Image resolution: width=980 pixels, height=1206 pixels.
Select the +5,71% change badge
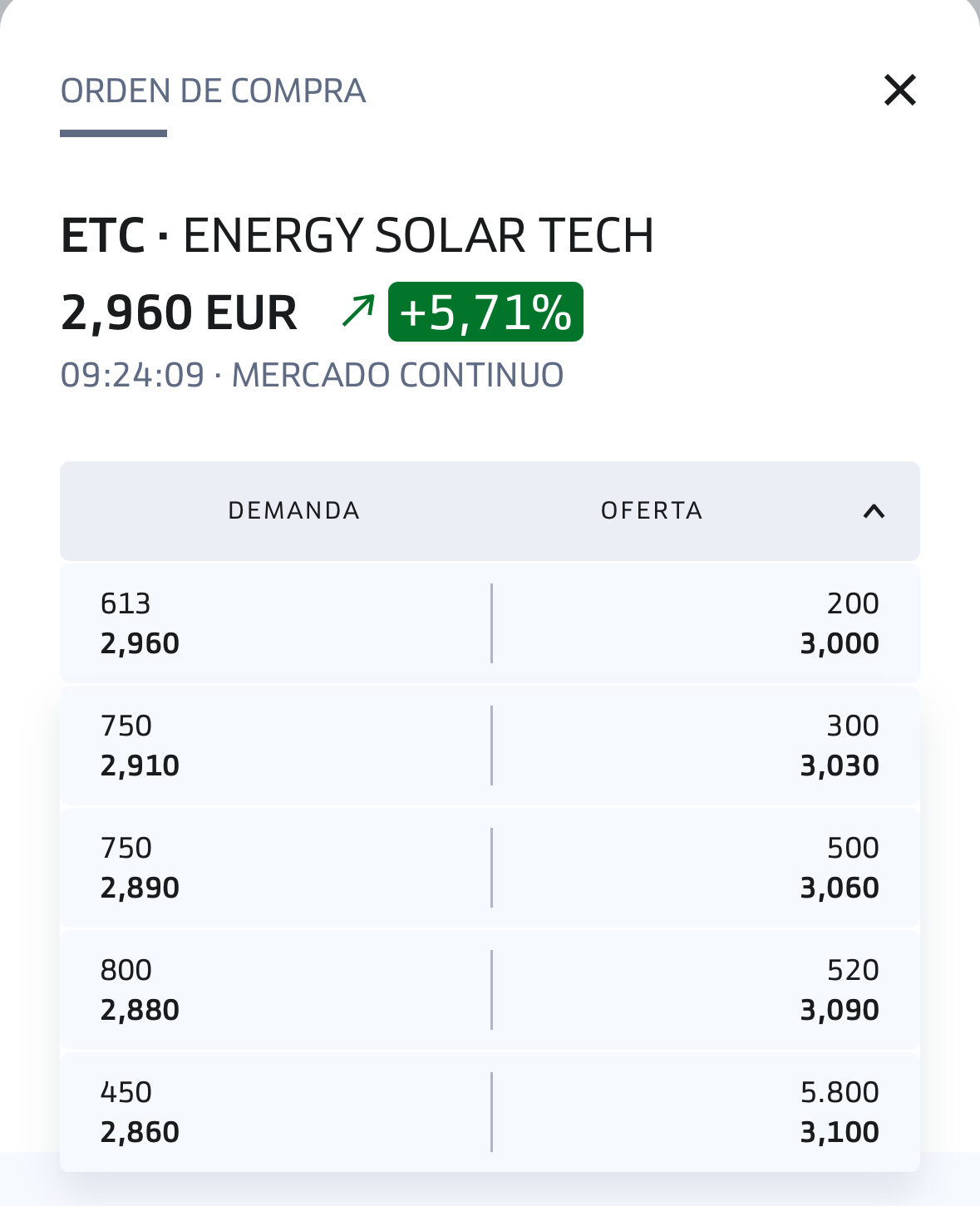coord(485,313)
